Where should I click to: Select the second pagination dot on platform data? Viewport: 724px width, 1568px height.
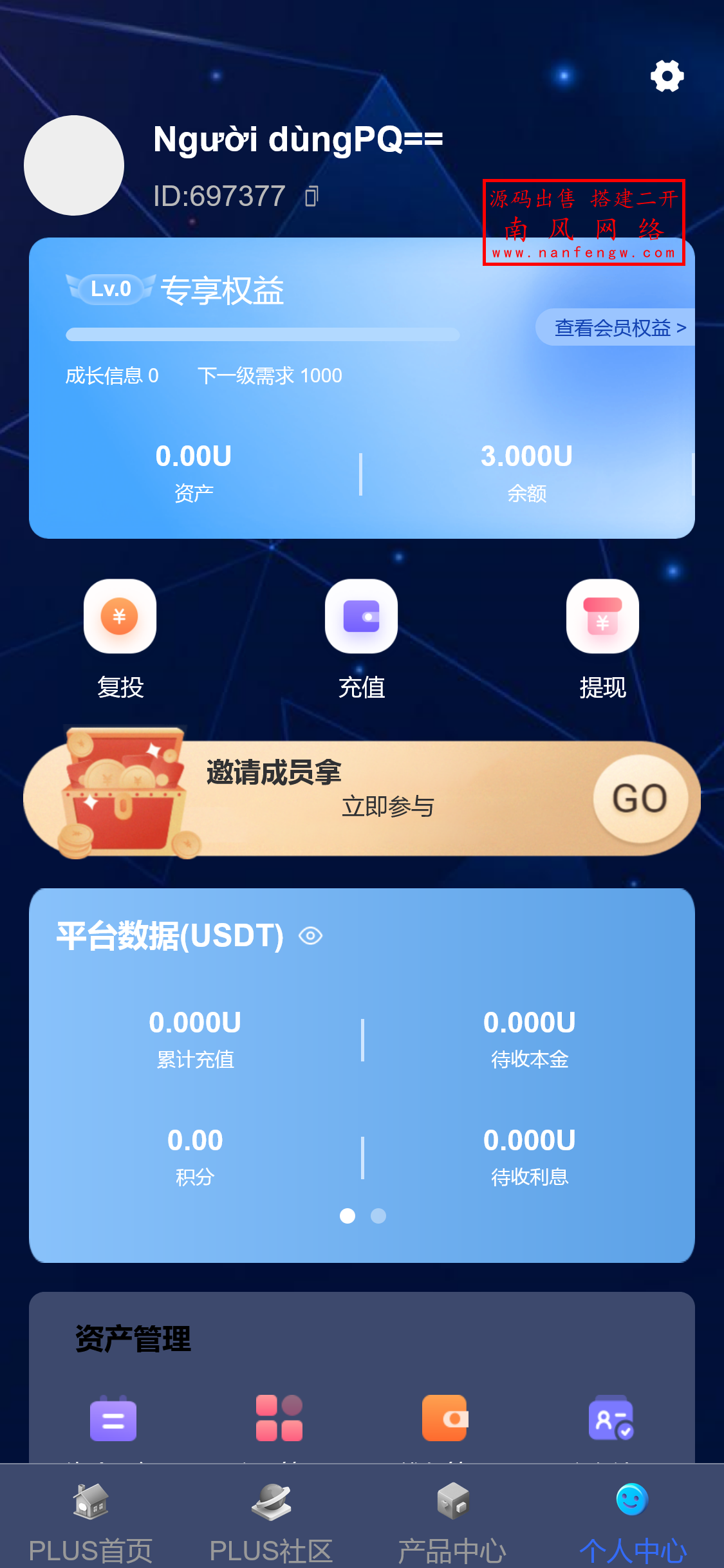(378, 1216)
